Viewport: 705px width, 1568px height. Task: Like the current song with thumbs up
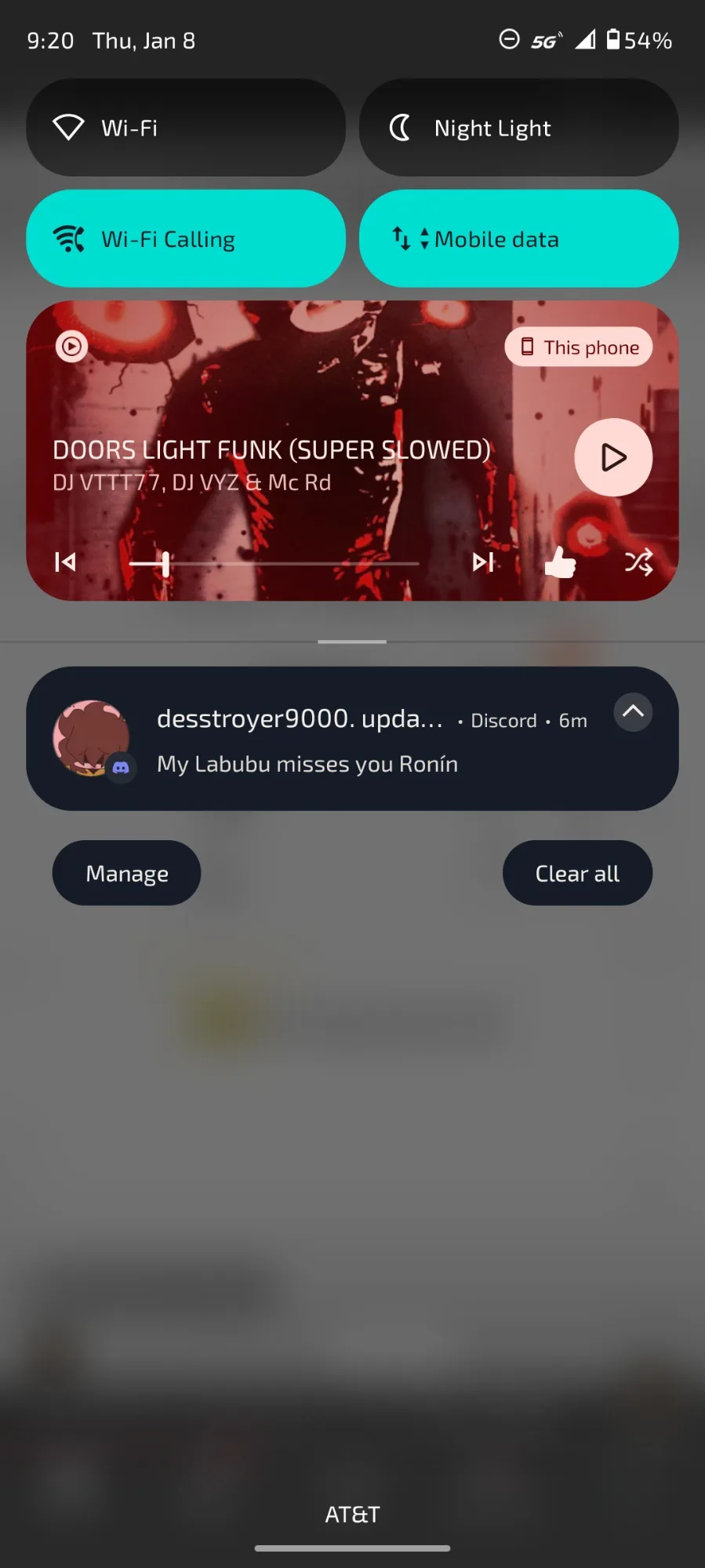pos(560,562)
